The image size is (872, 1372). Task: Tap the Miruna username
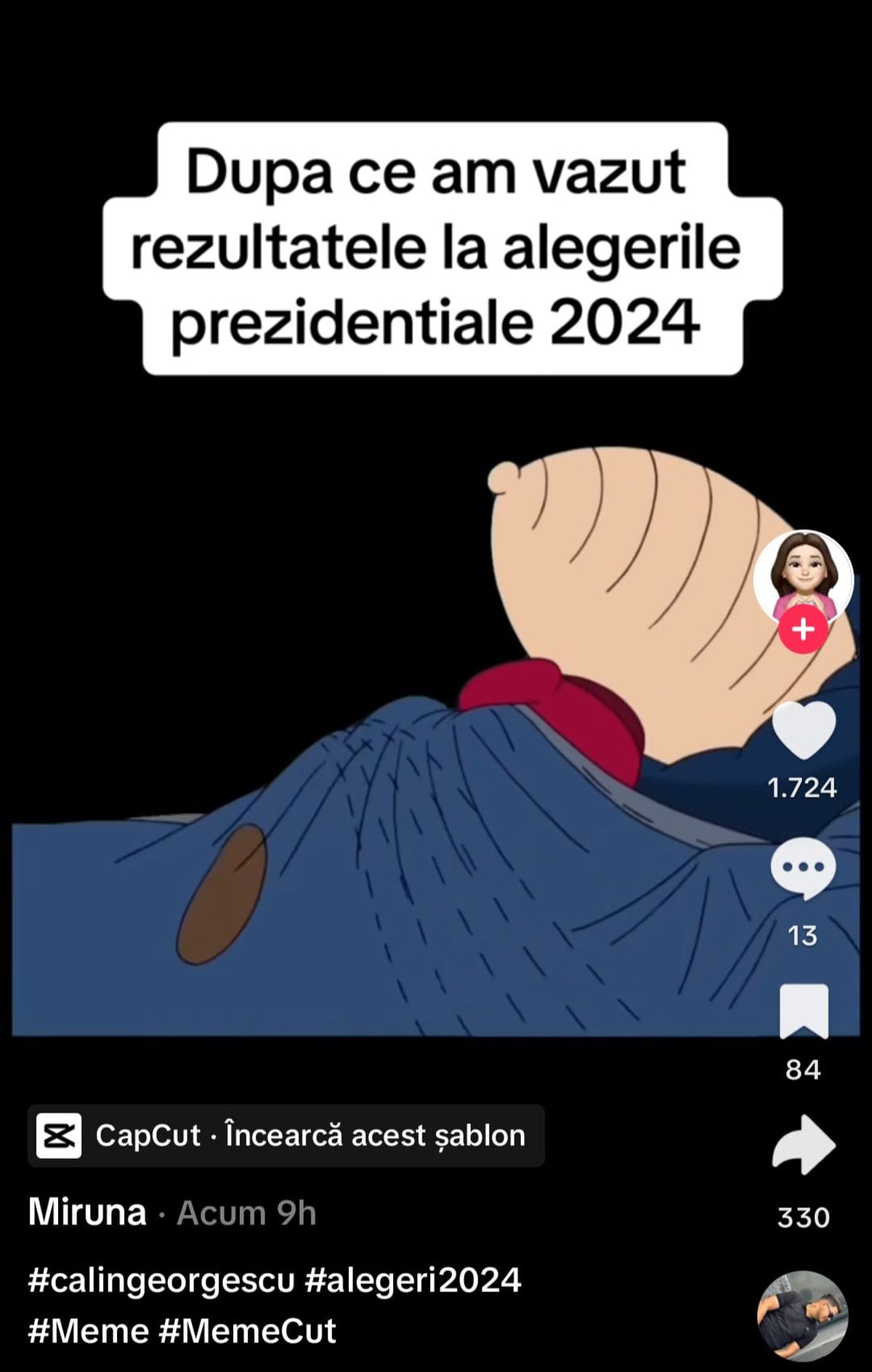(87, 1213)
